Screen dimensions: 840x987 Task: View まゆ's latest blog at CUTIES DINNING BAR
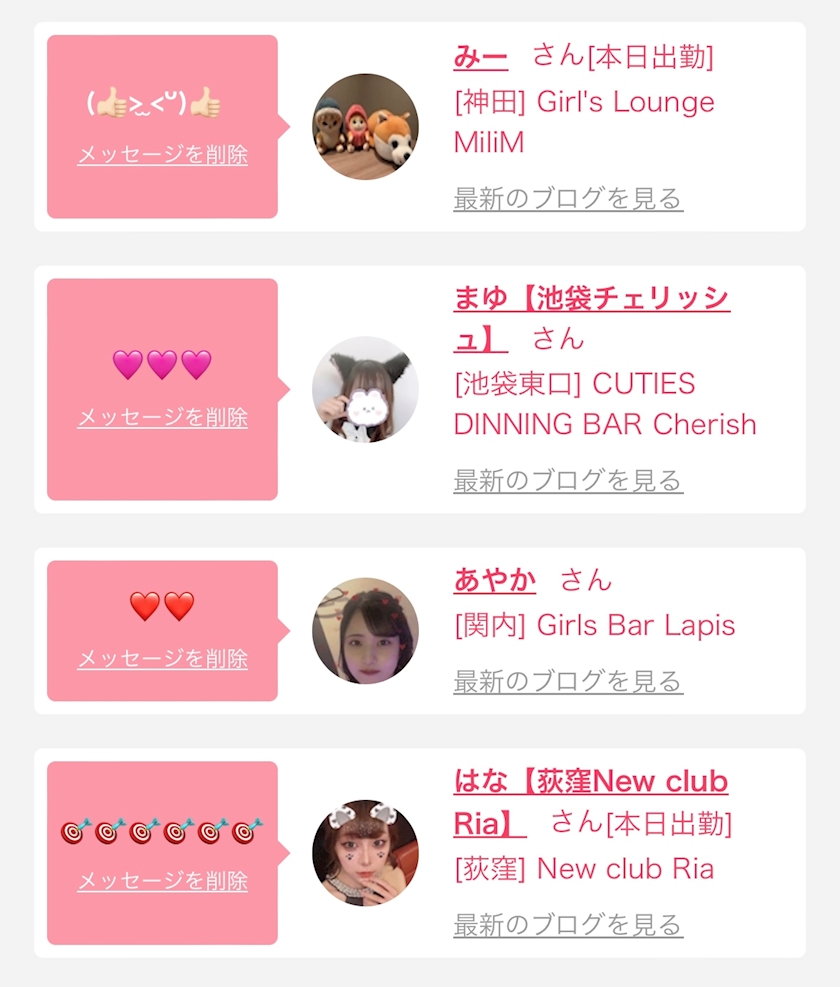pyautogui.click(x=568, y=481)
